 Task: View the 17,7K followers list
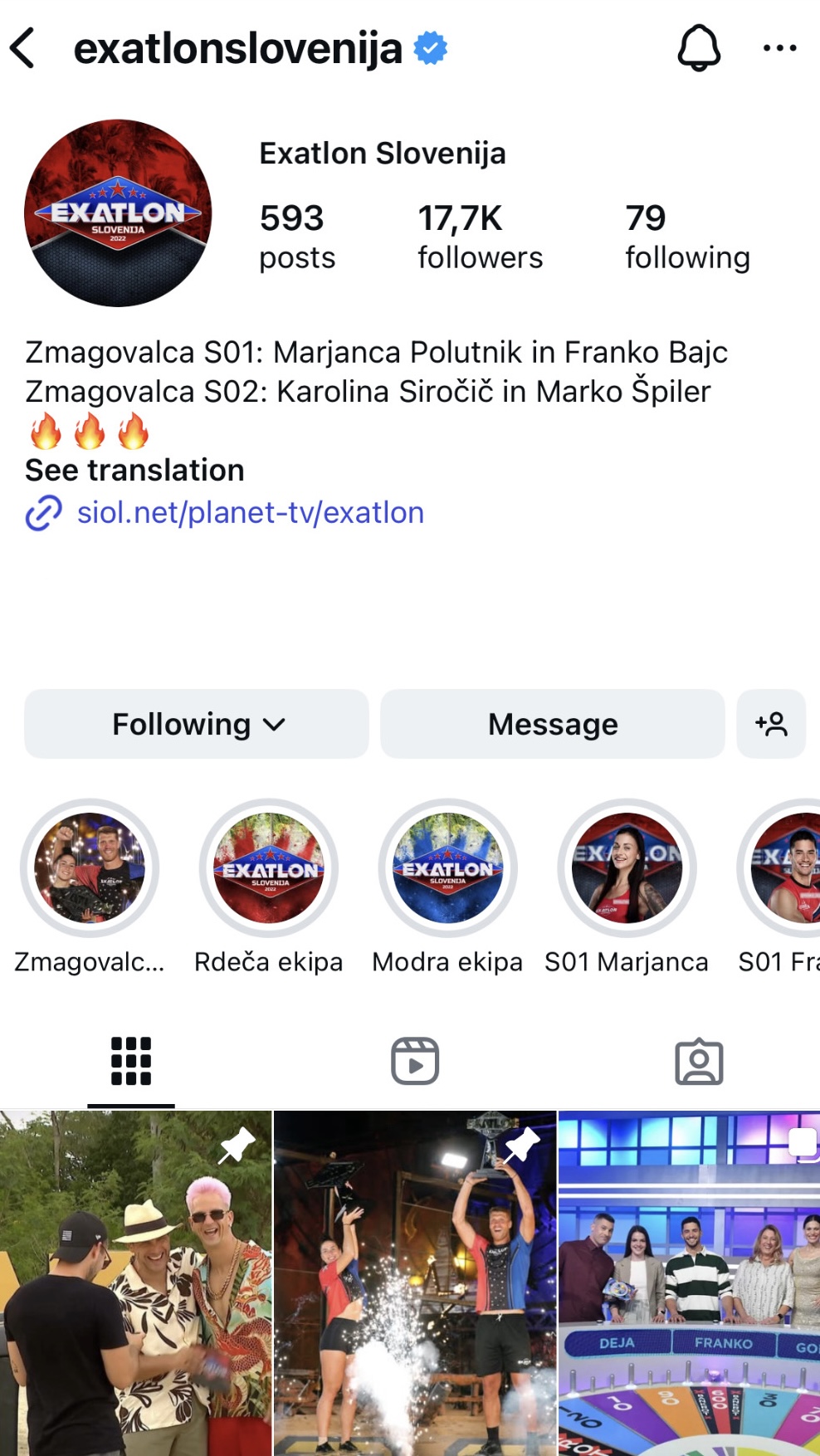[x=480, y=235]
